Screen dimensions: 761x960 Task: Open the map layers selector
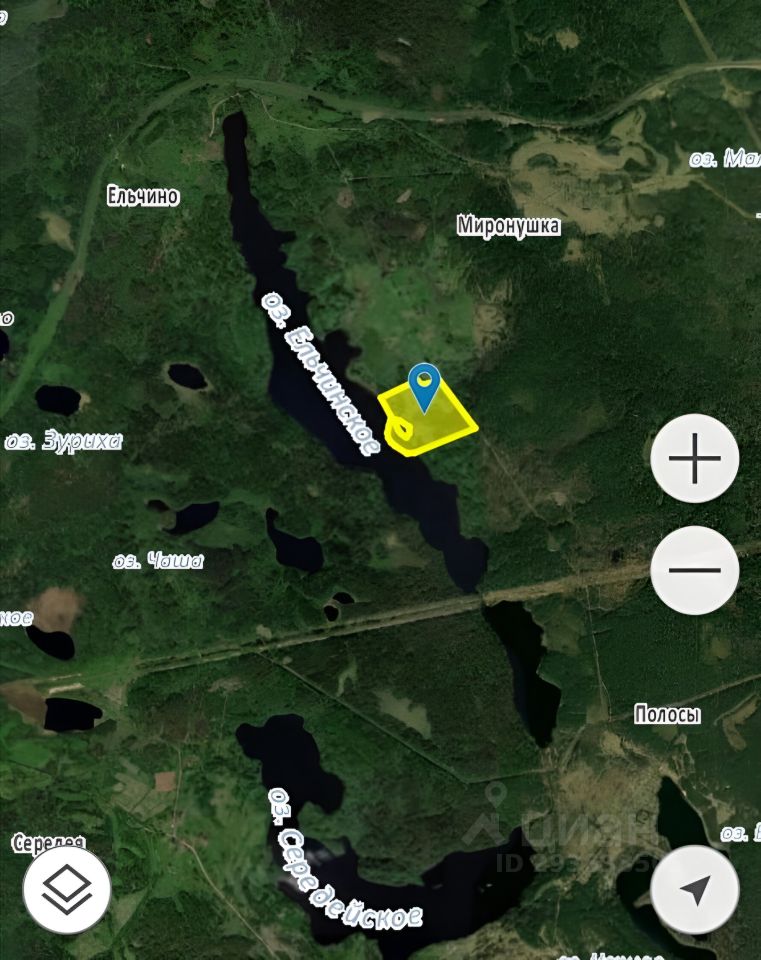[x=67, y=890]
